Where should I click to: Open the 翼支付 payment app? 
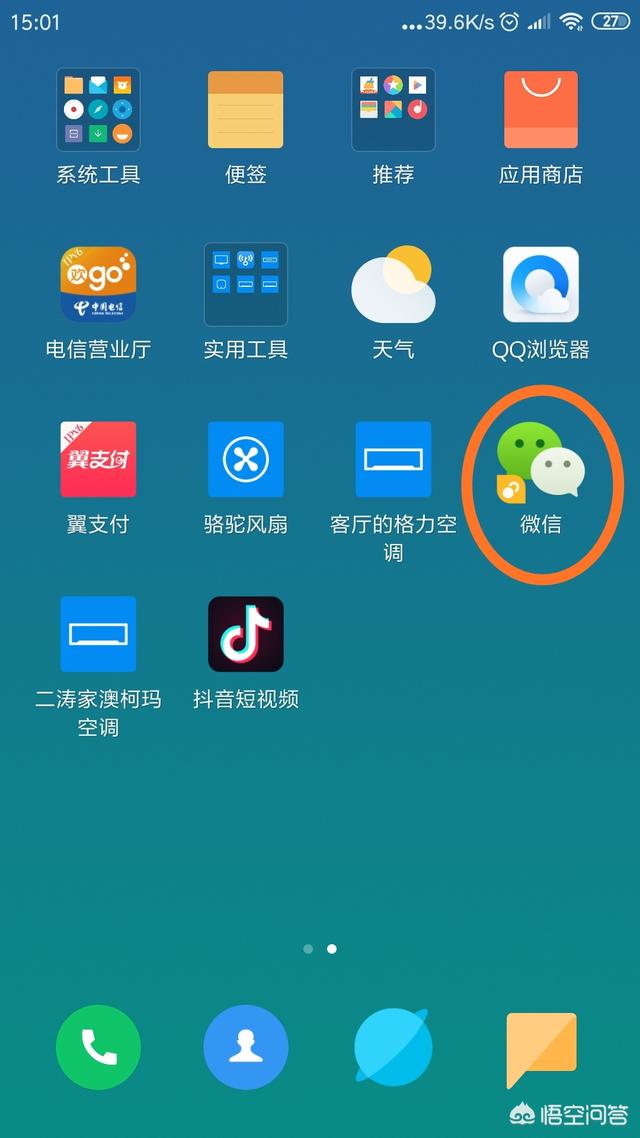click(98, 460)
